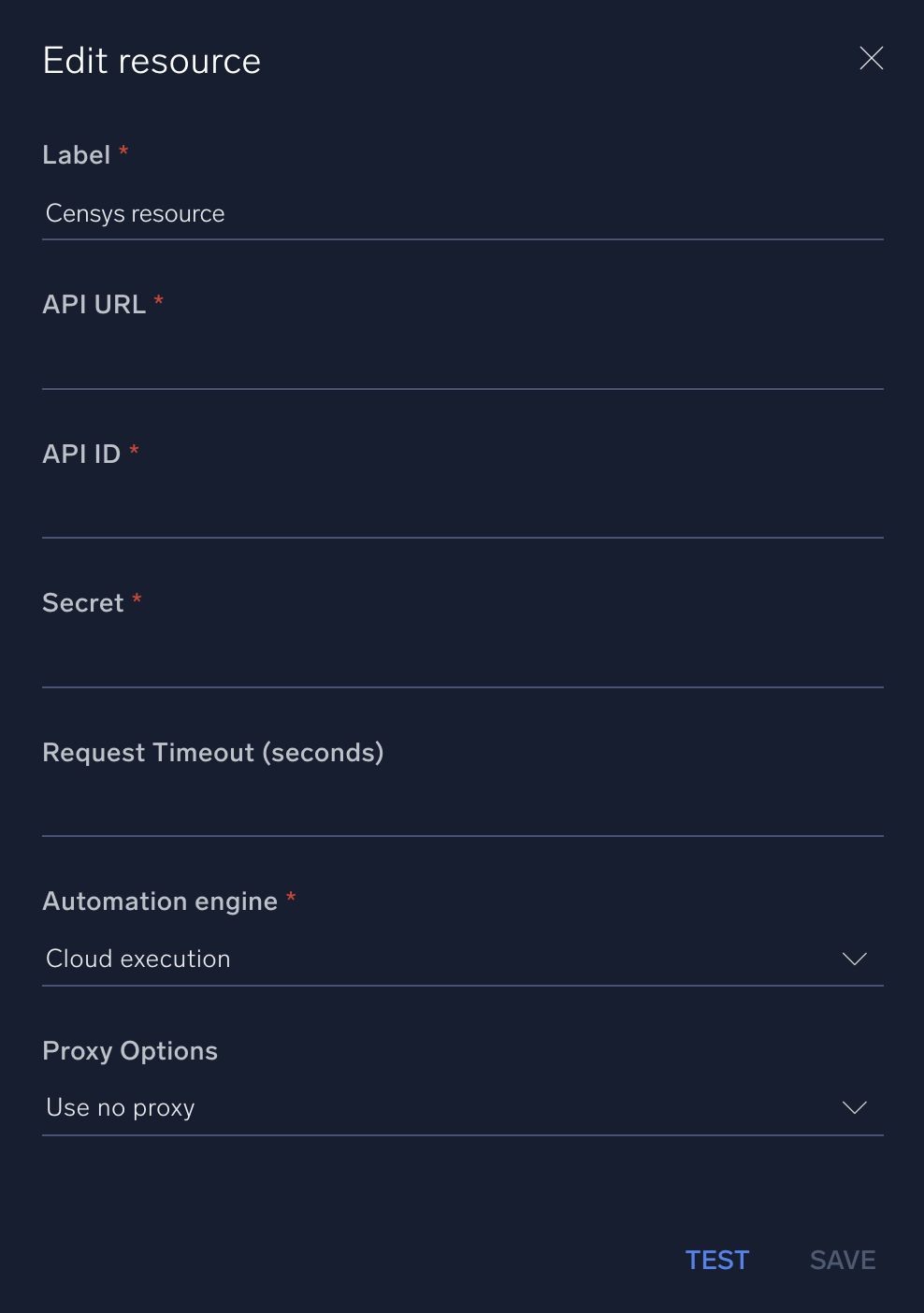Screen dimensions: 924x1313
Task: Click the Use no proxy value text
Action: (120, 1107)
